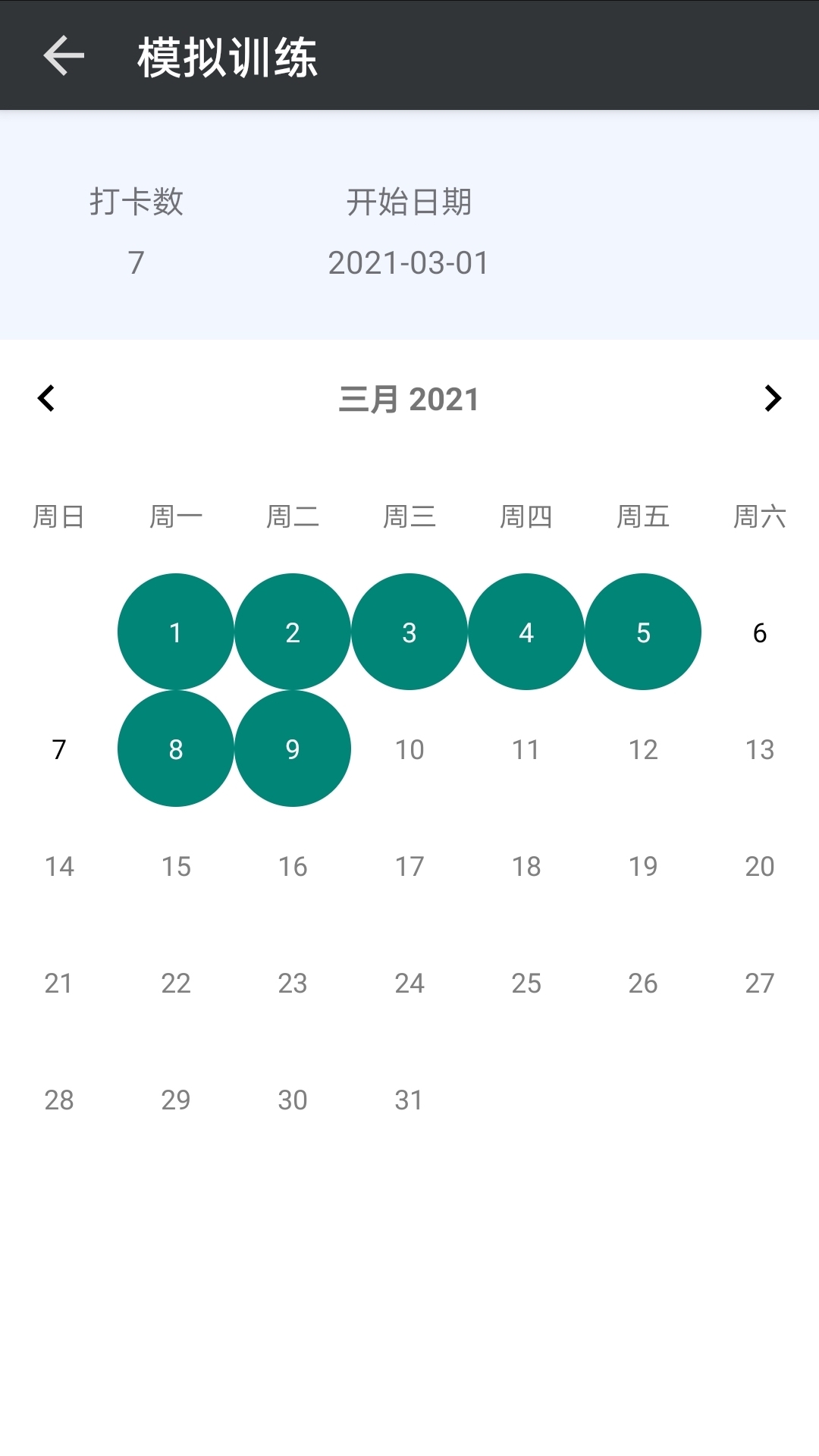The image size is (819, 1456).
Task: Pick date 10 in the calendar
Action: [x=409, y=749]
